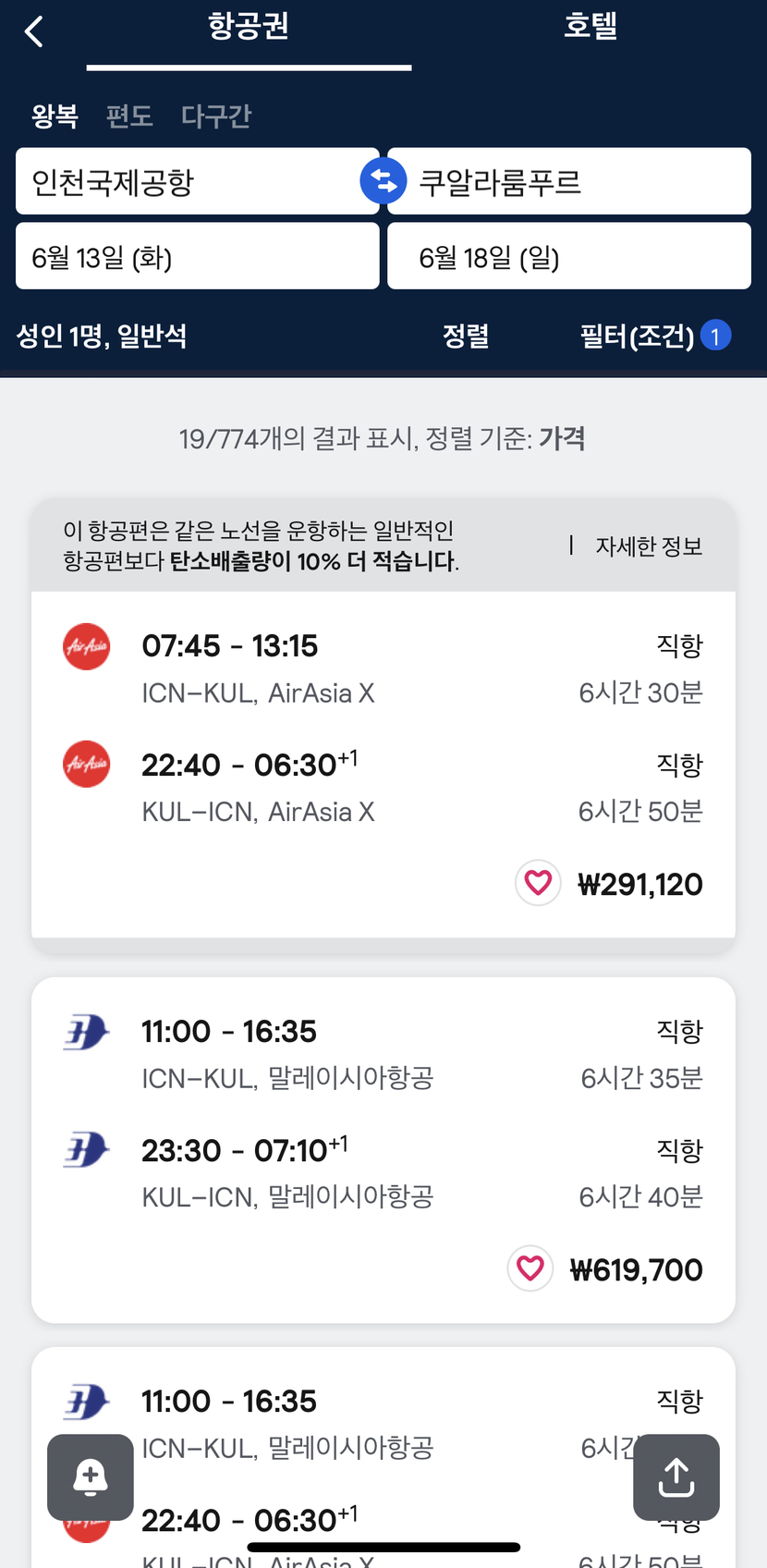Go back using the top-left arrow
Screen dimensions: 767x1568
point(34,31)
